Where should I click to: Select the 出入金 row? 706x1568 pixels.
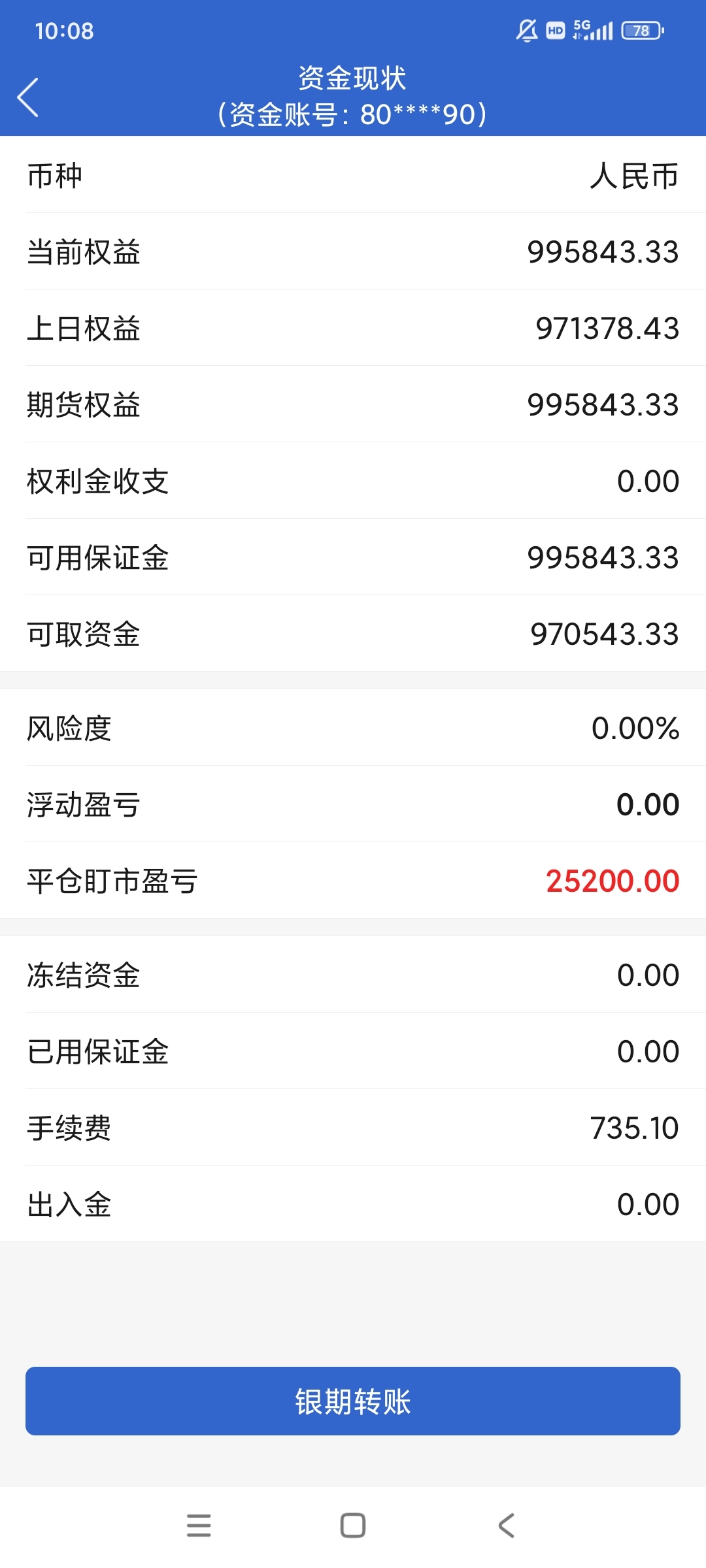click(x=353, y=1203)
